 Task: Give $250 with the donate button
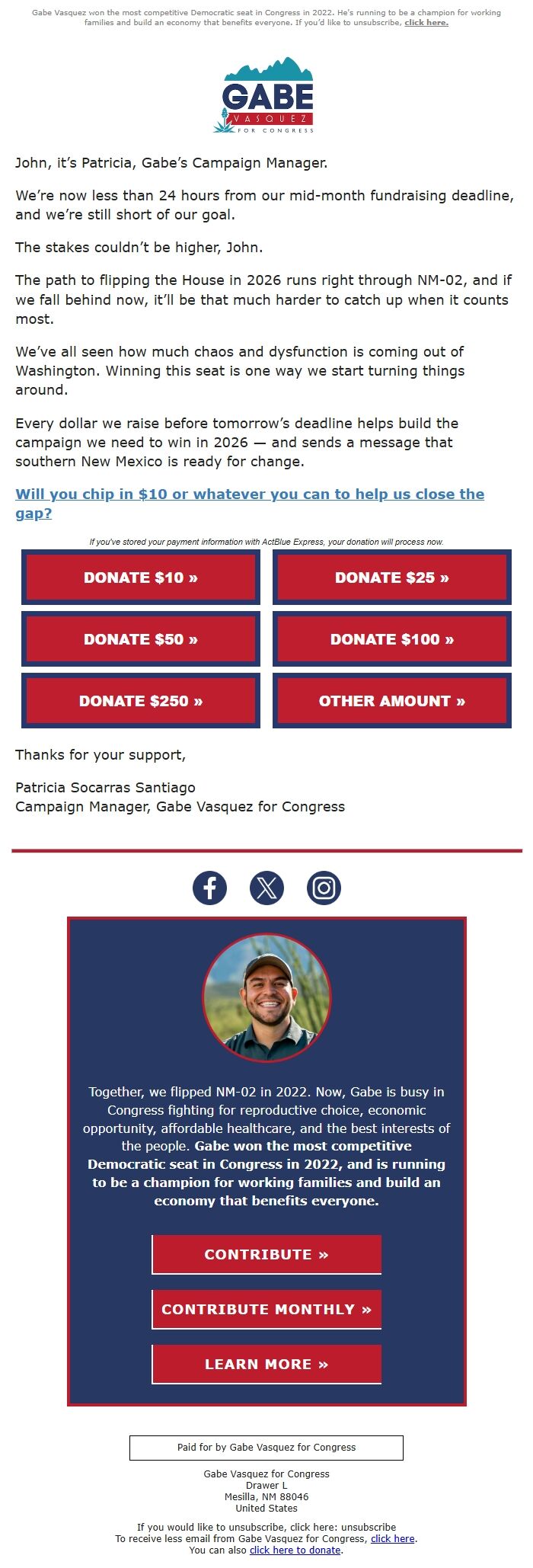141,701
